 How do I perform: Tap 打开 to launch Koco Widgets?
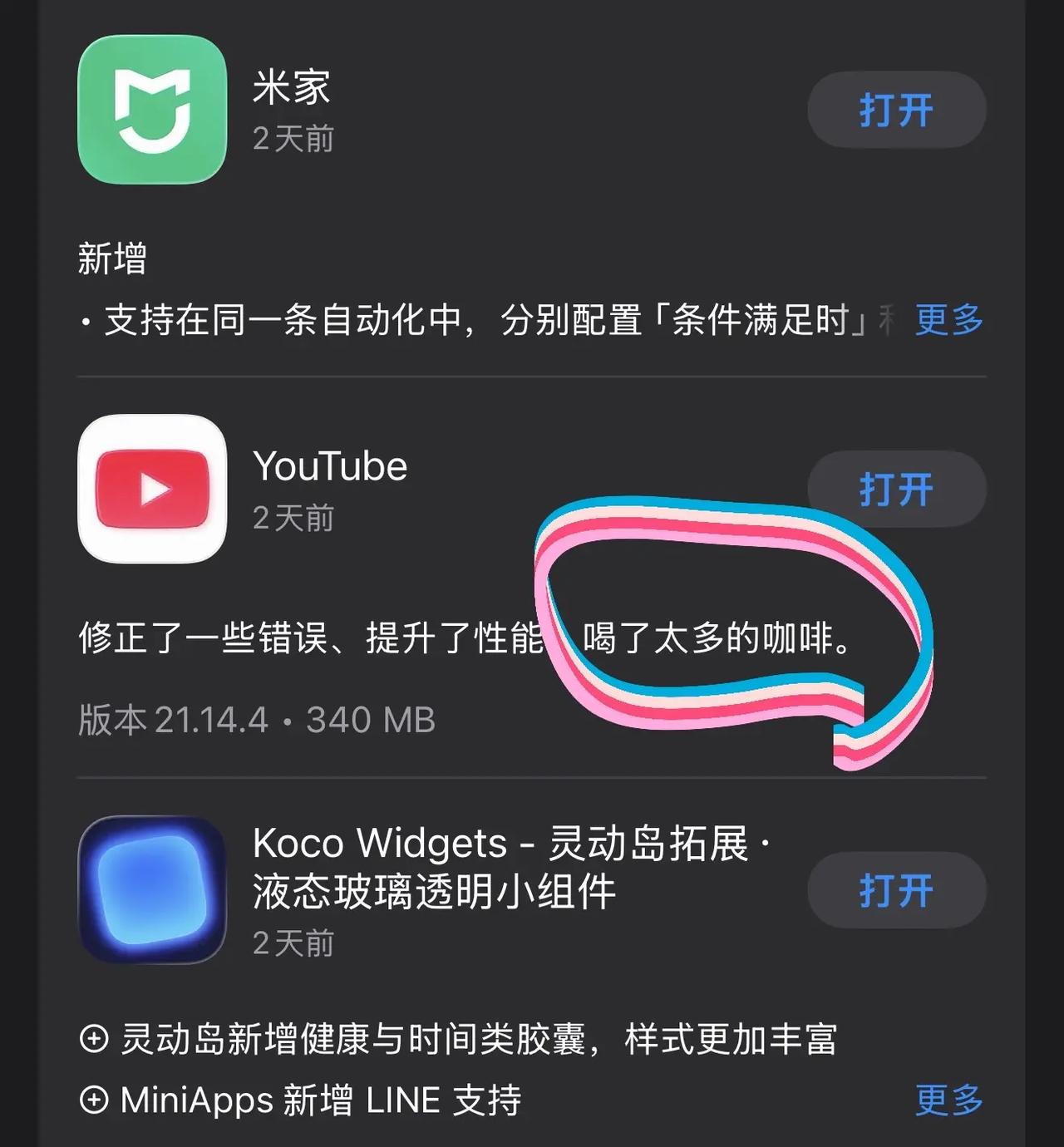895,890
